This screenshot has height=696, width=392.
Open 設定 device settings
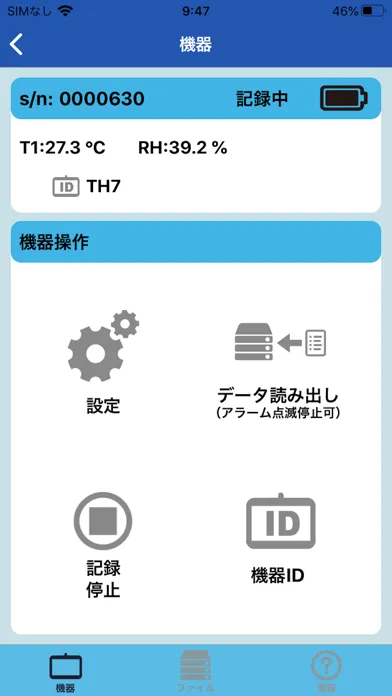103,364
